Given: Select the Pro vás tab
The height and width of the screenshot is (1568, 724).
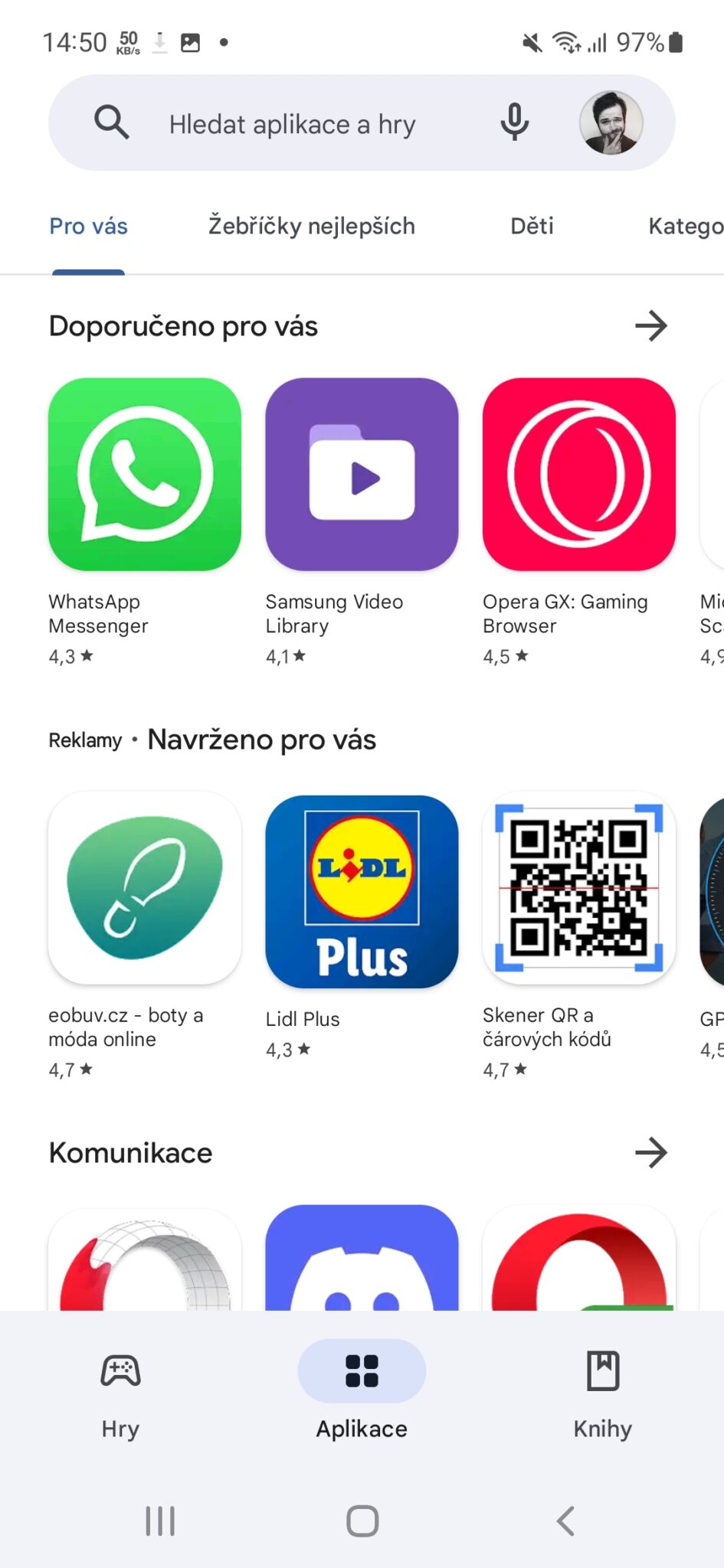Looking at the screenshot, I should (88, 226).
